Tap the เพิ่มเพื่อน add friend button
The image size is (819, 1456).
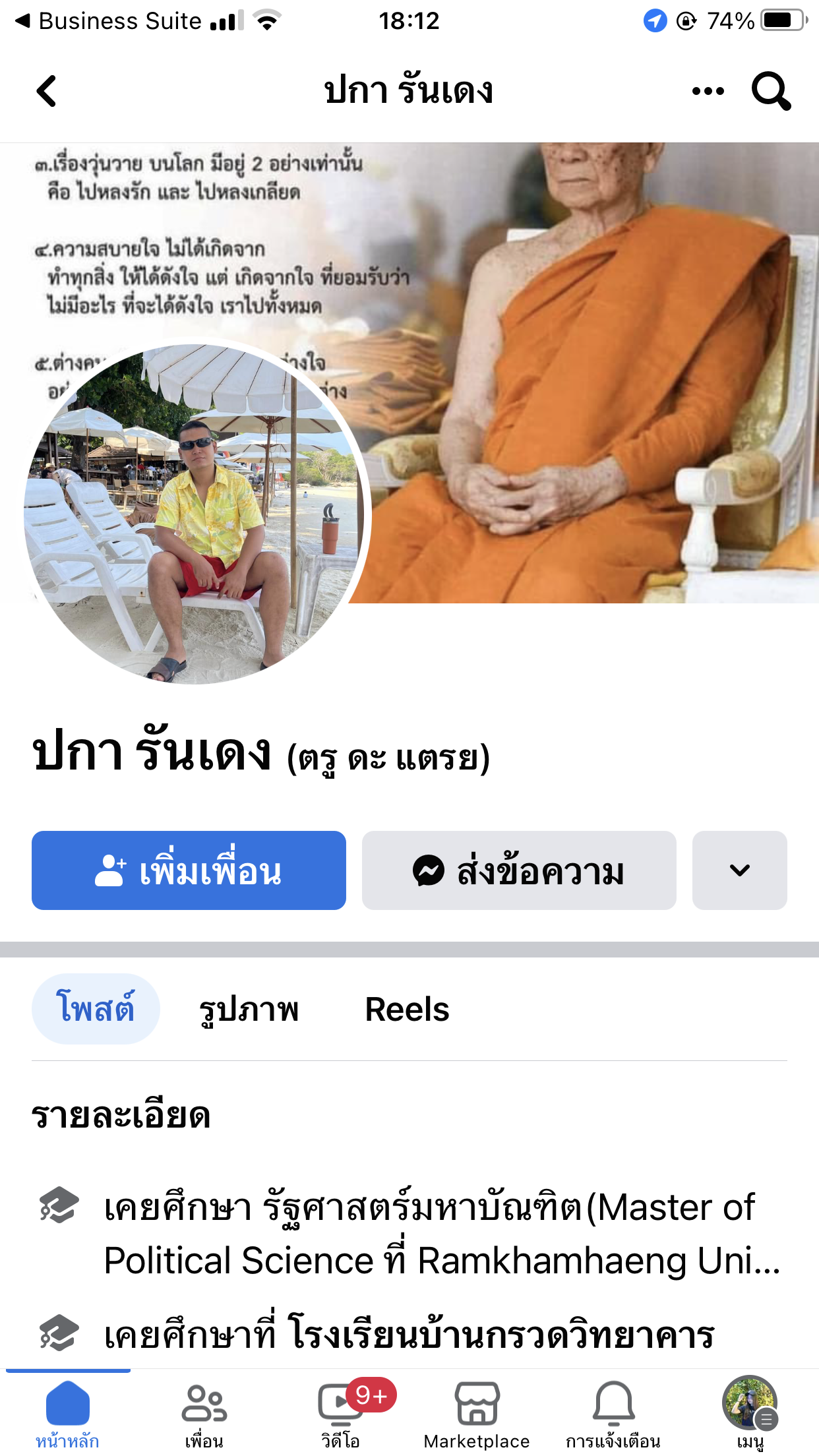(189, 870)
